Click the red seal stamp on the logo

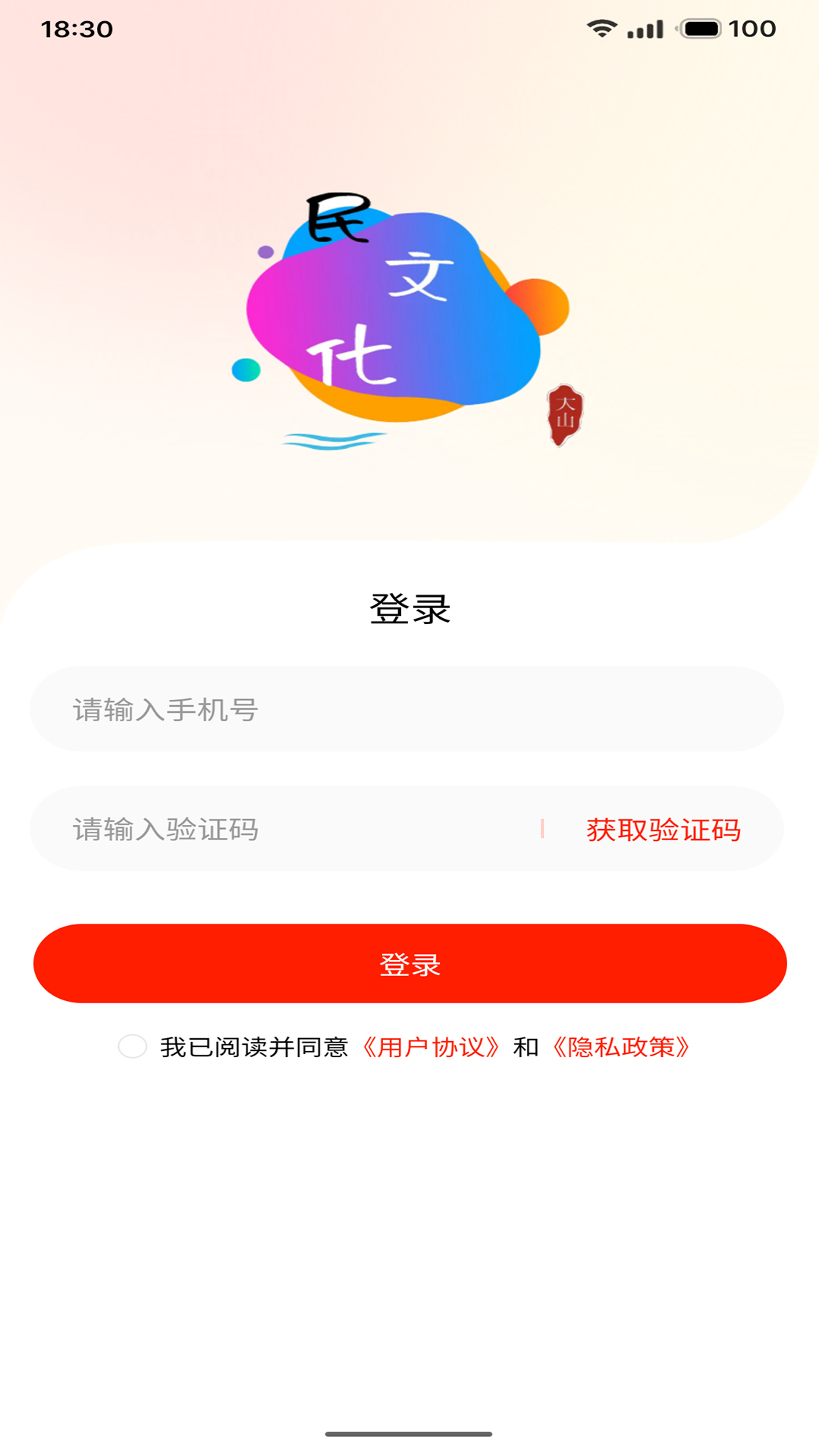[x=564, y=417]
